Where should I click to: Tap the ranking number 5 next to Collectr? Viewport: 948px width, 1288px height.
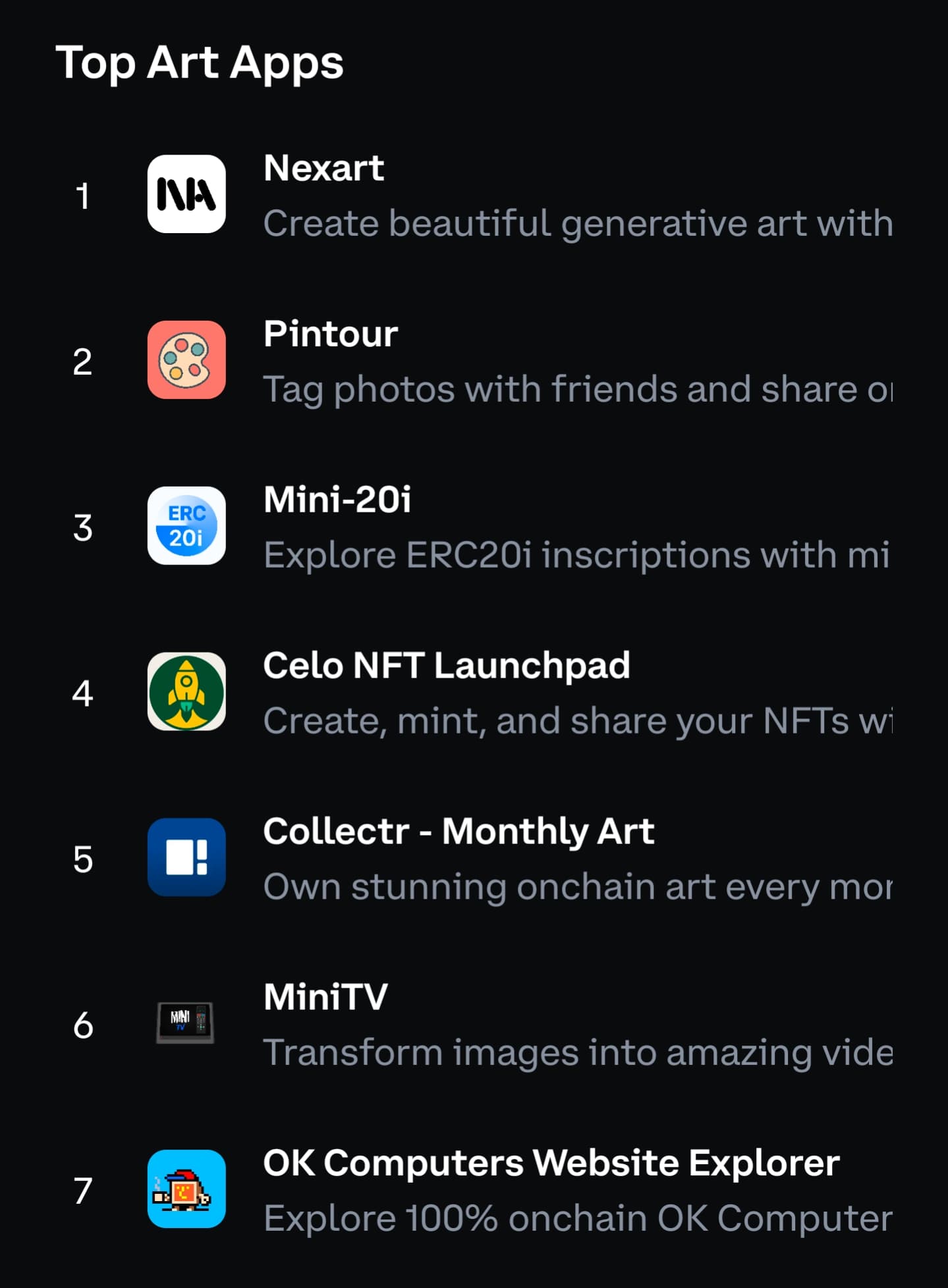(x=82, y=860)
